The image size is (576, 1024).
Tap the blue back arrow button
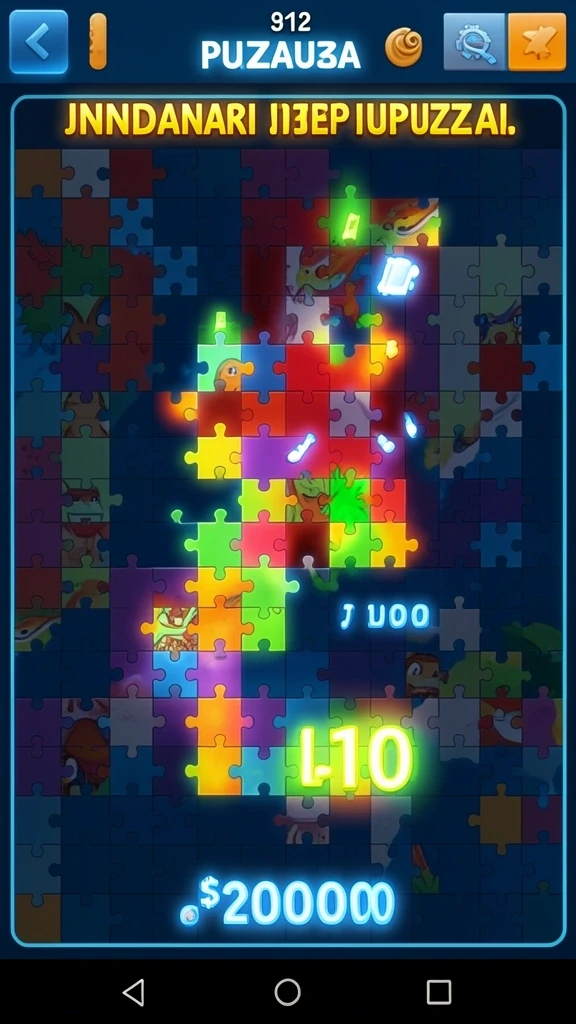[39, 42]
